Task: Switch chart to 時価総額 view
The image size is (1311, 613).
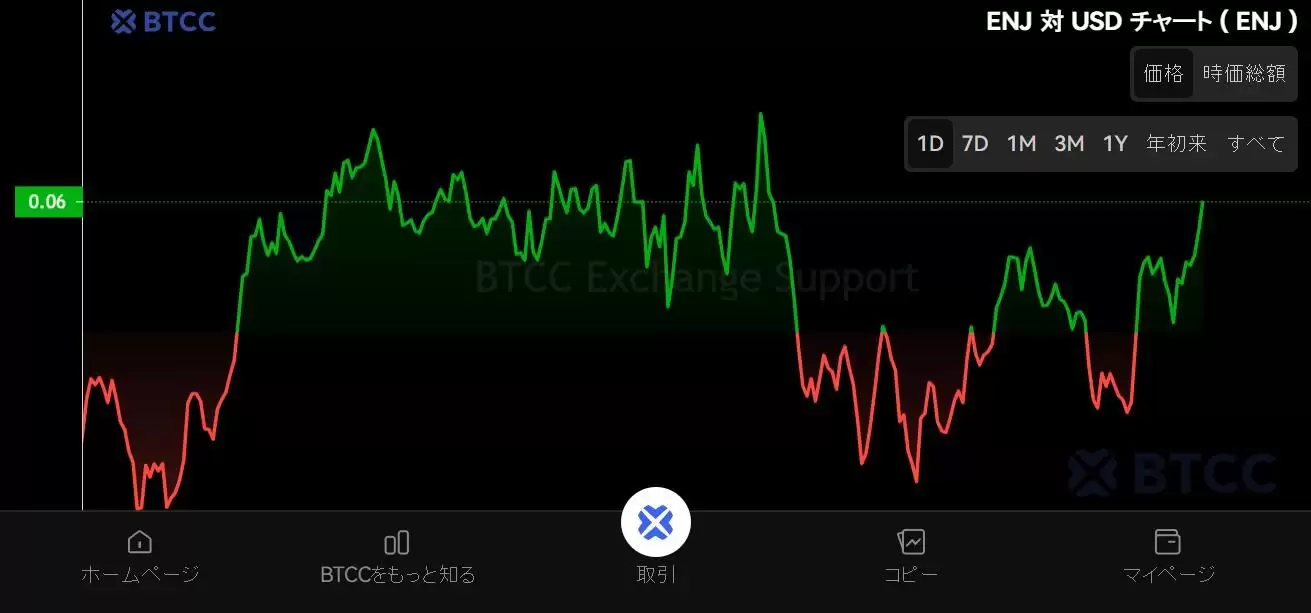Action: click(1244, 73)
